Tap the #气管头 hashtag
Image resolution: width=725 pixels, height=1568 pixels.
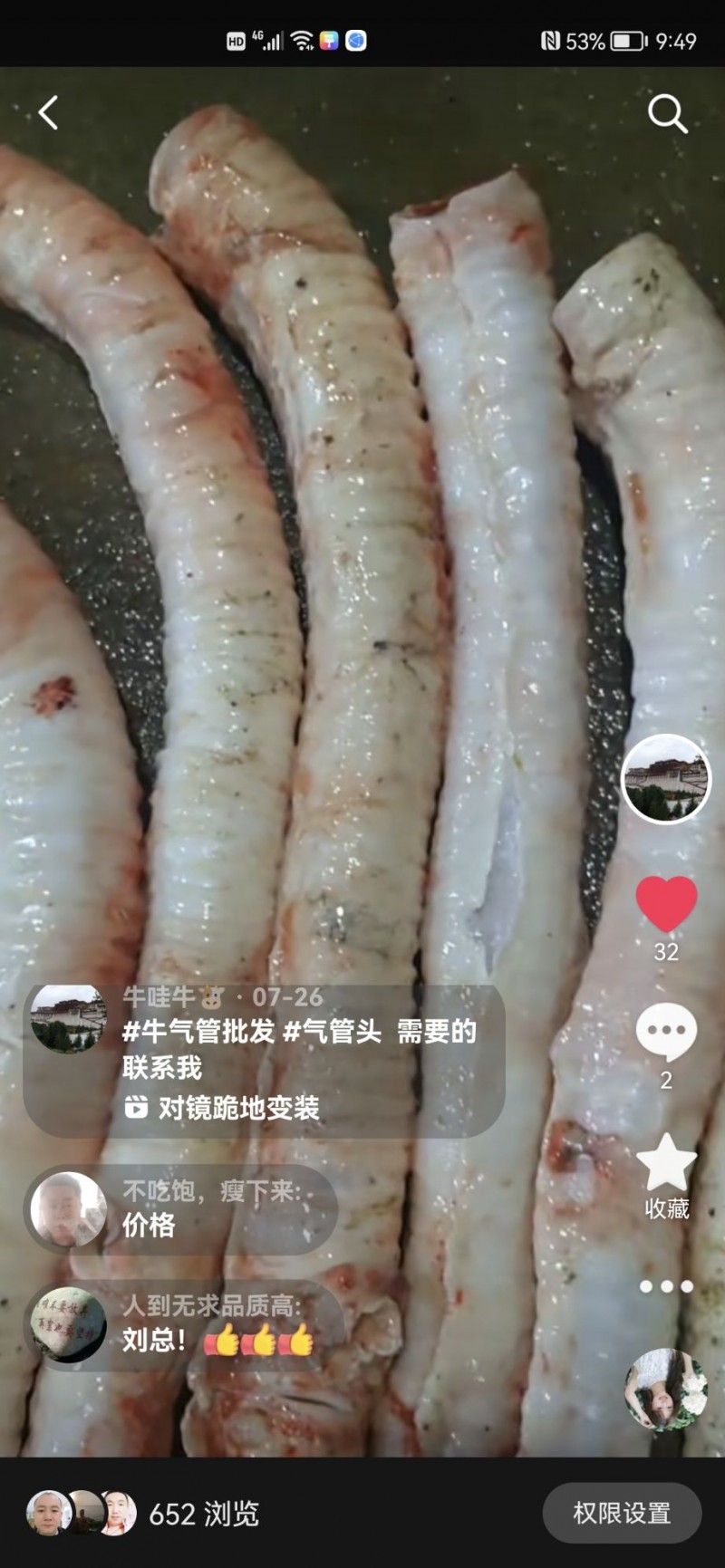333,1031
